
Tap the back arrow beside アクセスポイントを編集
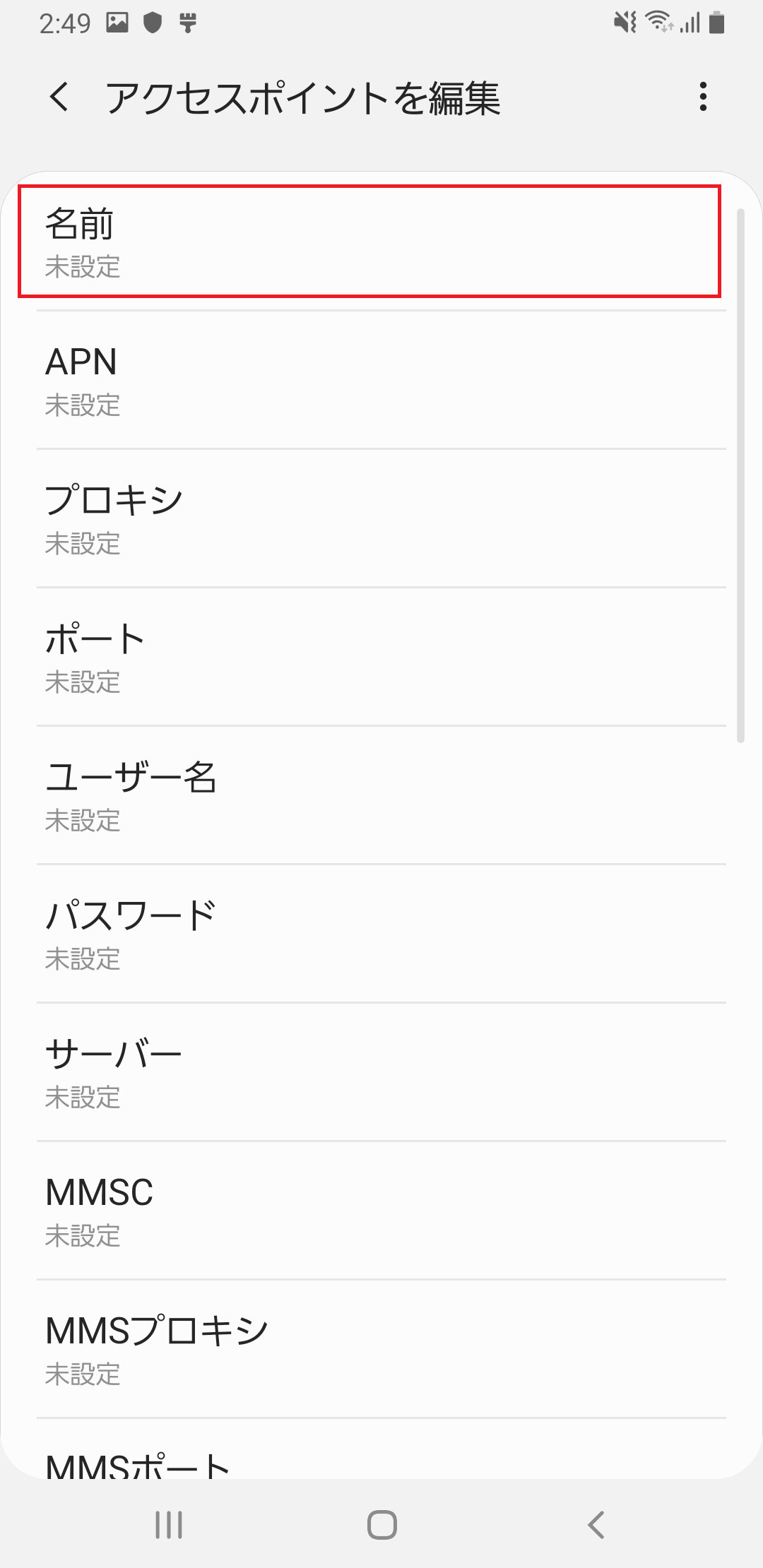(x=59, y=99)
